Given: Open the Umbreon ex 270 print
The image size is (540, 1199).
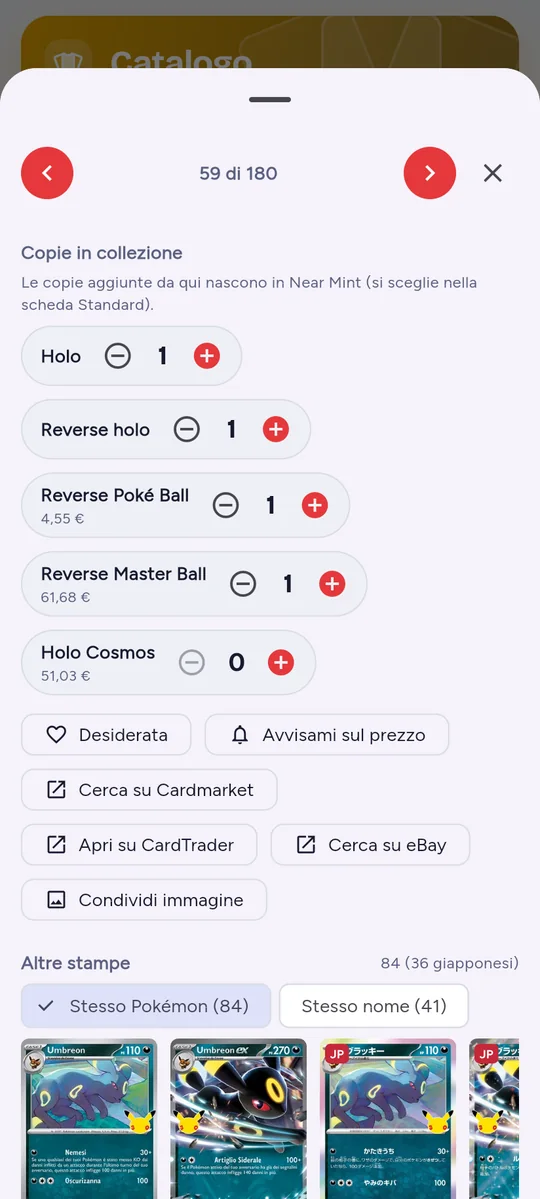Looking at the screenshot, I should tap(239, 1119).
